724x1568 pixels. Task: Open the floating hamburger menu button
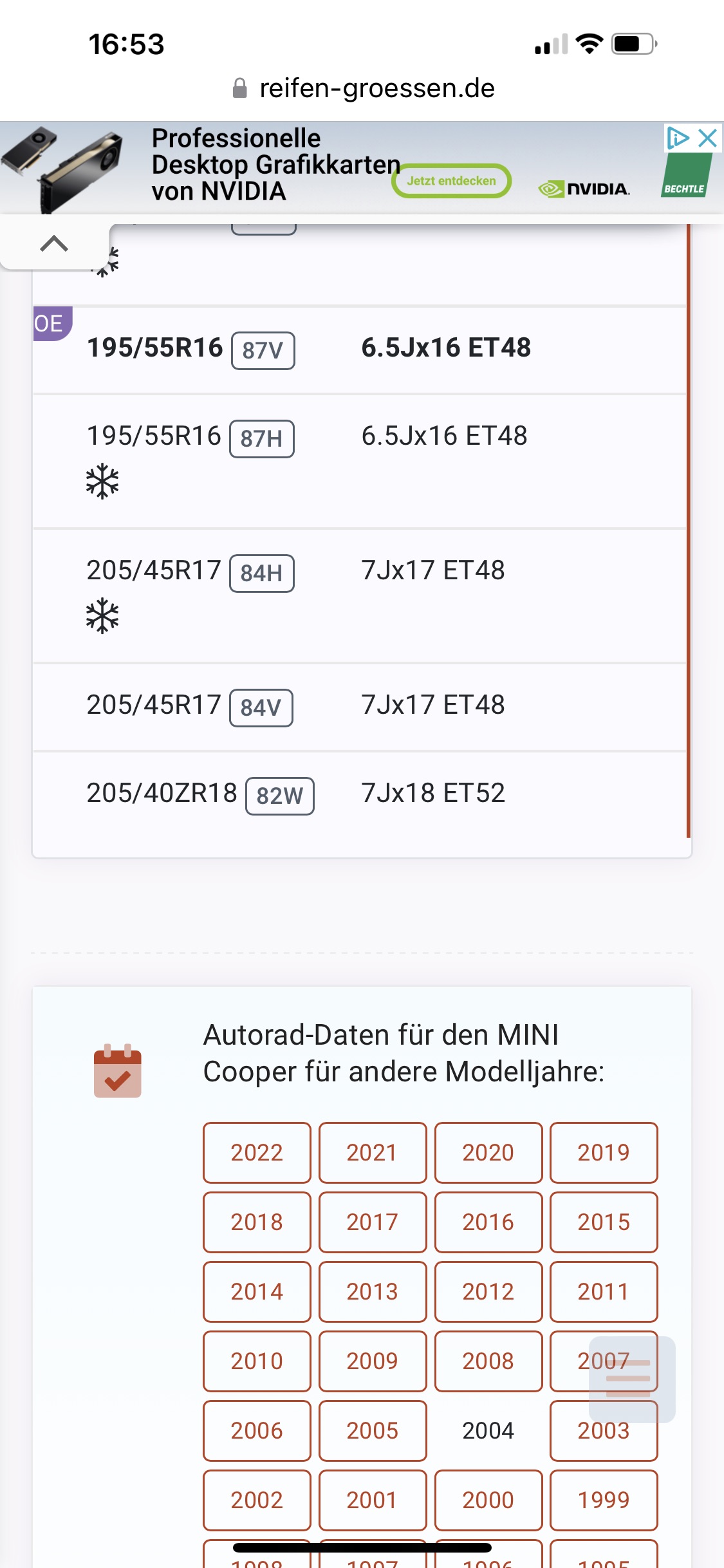(631, 1379)
